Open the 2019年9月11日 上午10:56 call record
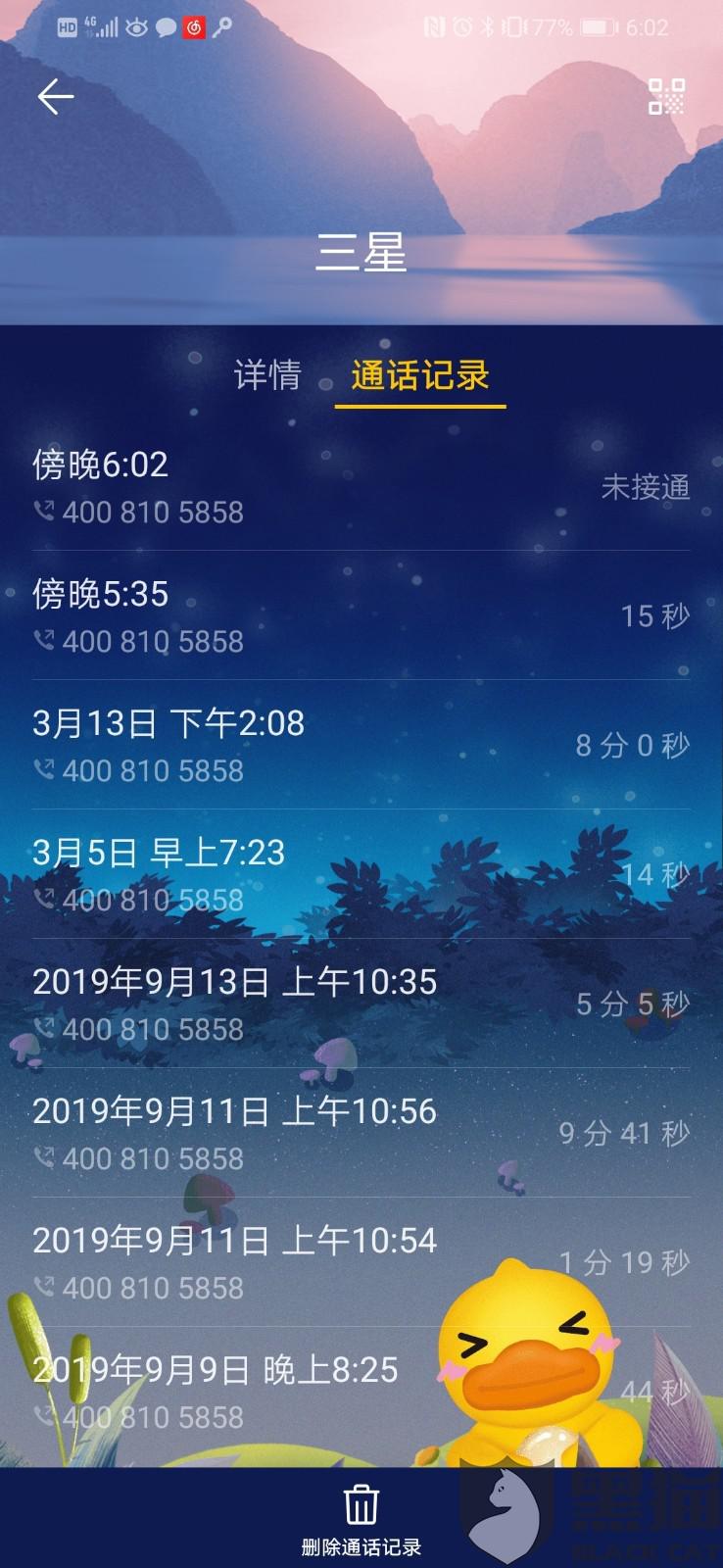 (x=361, y=1133)
